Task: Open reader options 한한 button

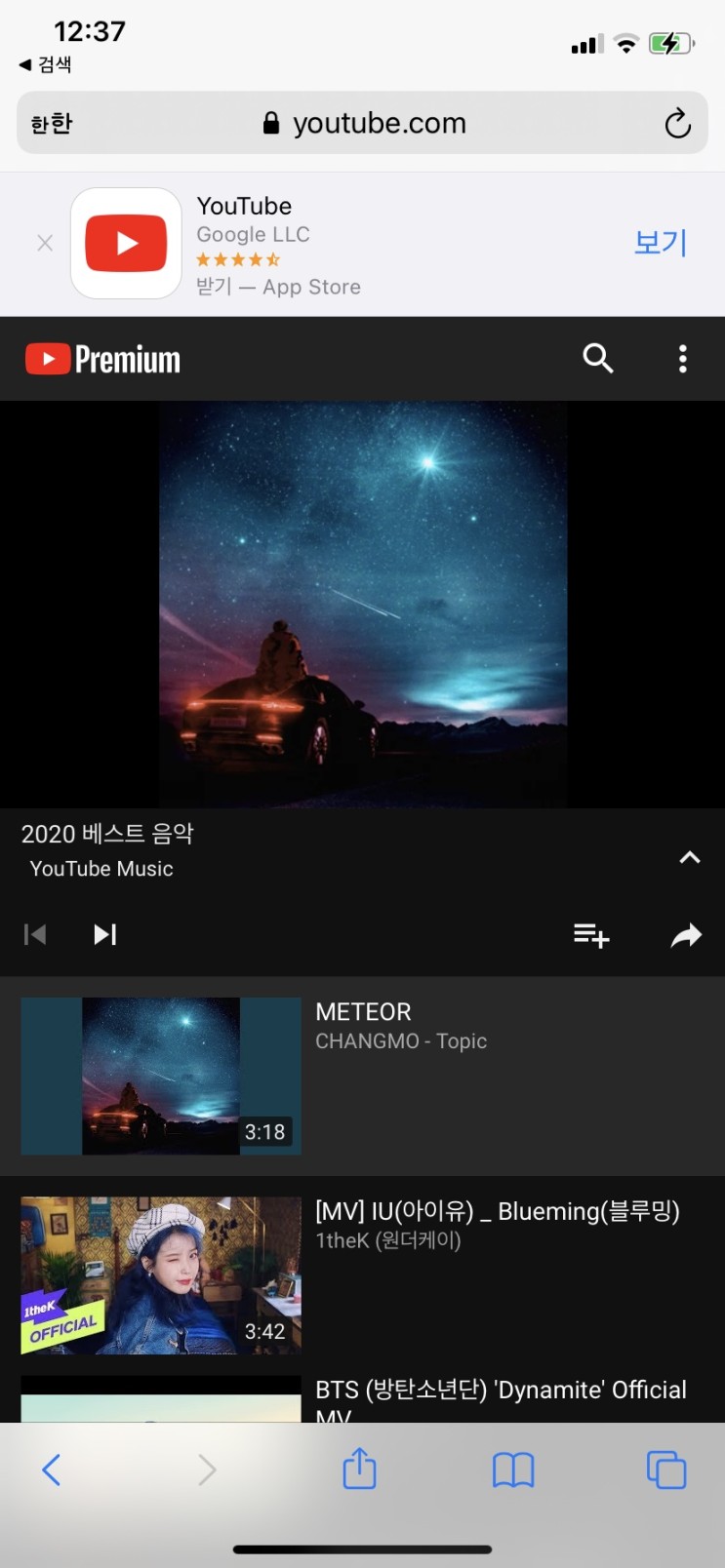Action: tap(52, 124)
